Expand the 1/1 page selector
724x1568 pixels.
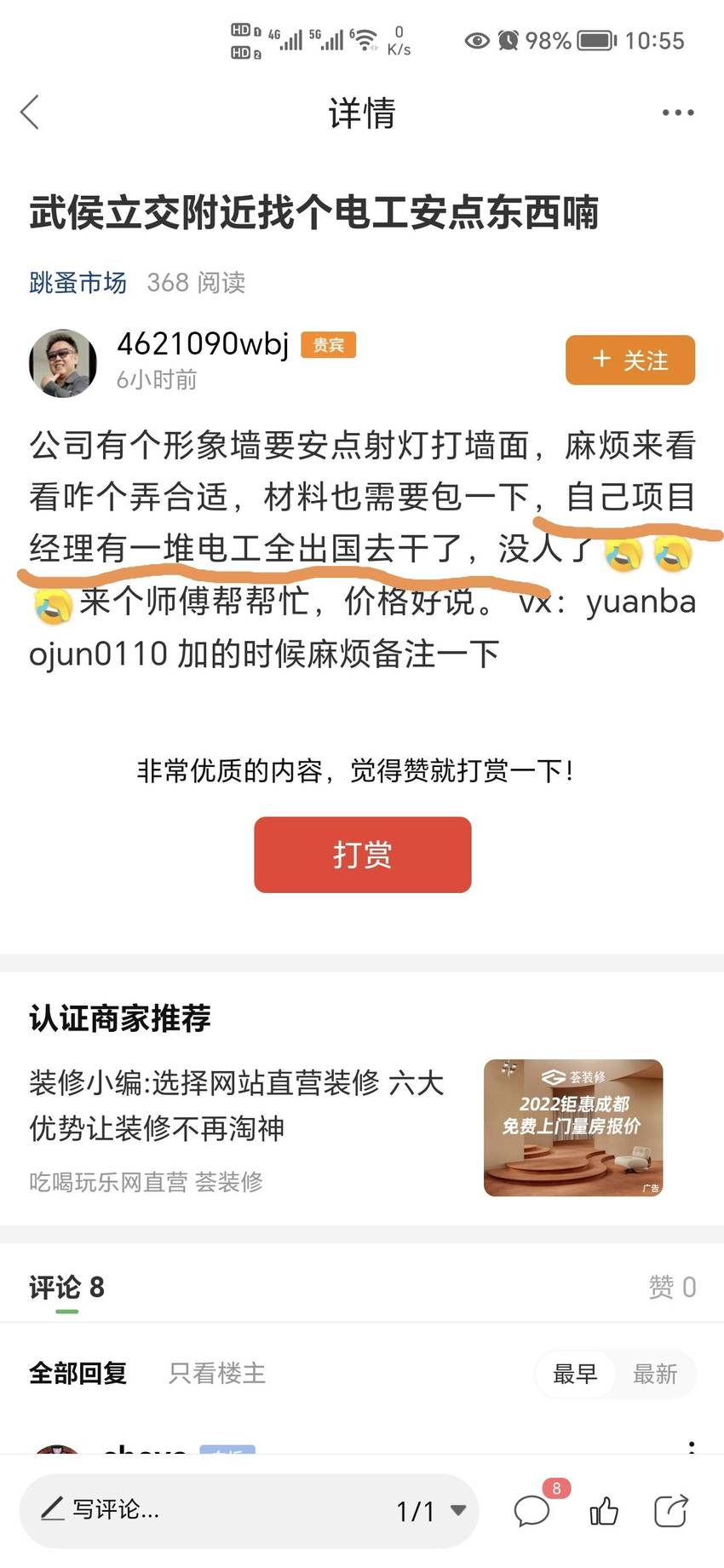[431, 1511]
